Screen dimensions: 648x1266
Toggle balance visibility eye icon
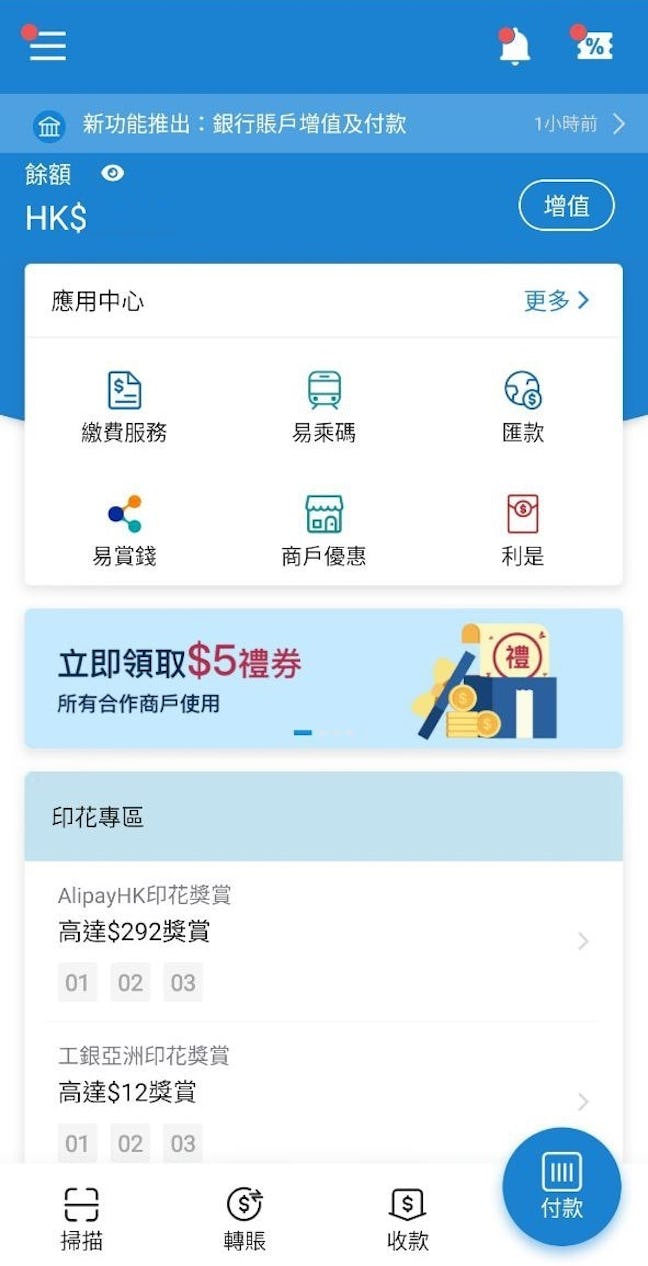(x=113, y=174)
